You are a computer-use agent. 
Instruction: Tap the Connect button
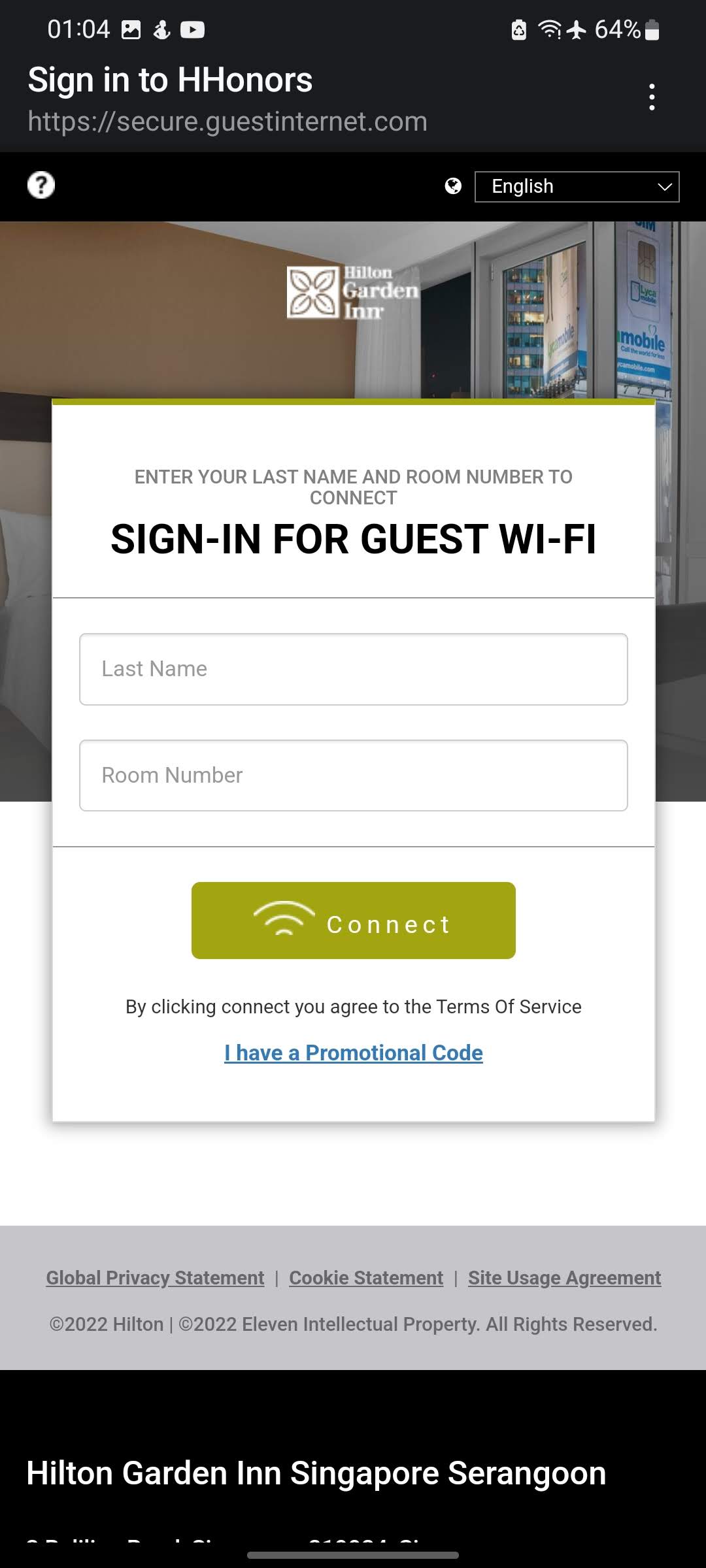pos(354,921)
